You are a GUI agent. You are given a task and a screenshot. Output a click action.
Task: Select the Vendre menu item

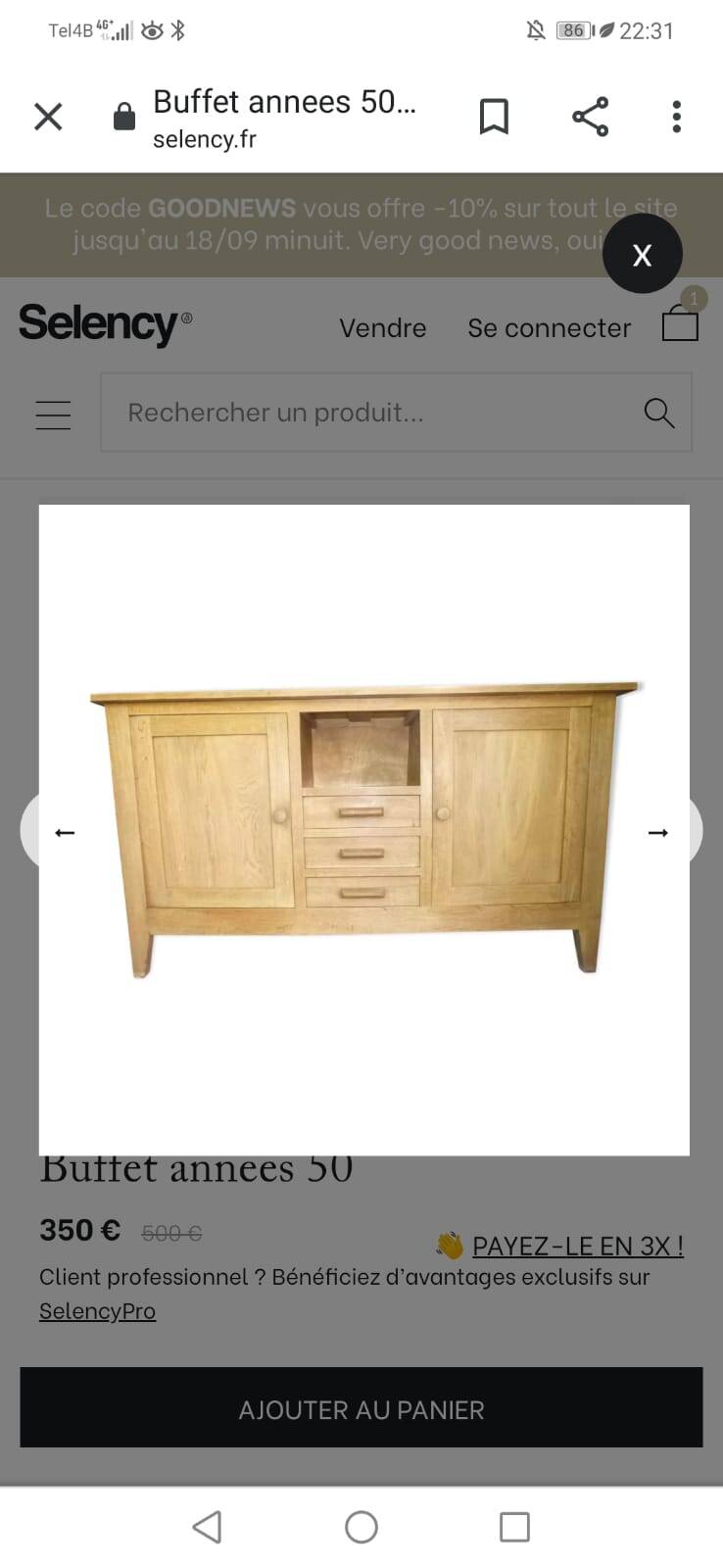coord(382,327)
